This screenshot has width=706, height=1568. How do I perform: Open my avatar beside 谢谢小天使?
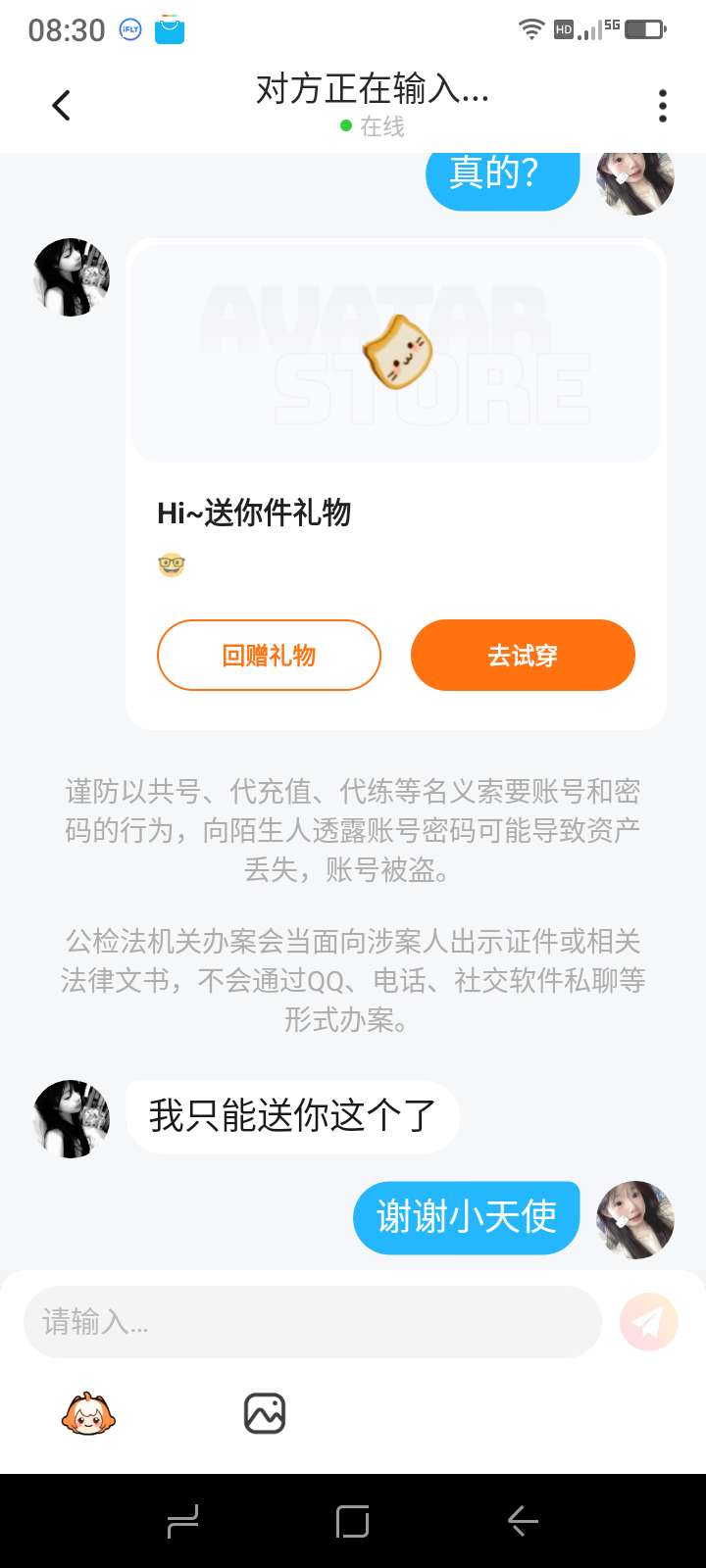pos(635,1219)
